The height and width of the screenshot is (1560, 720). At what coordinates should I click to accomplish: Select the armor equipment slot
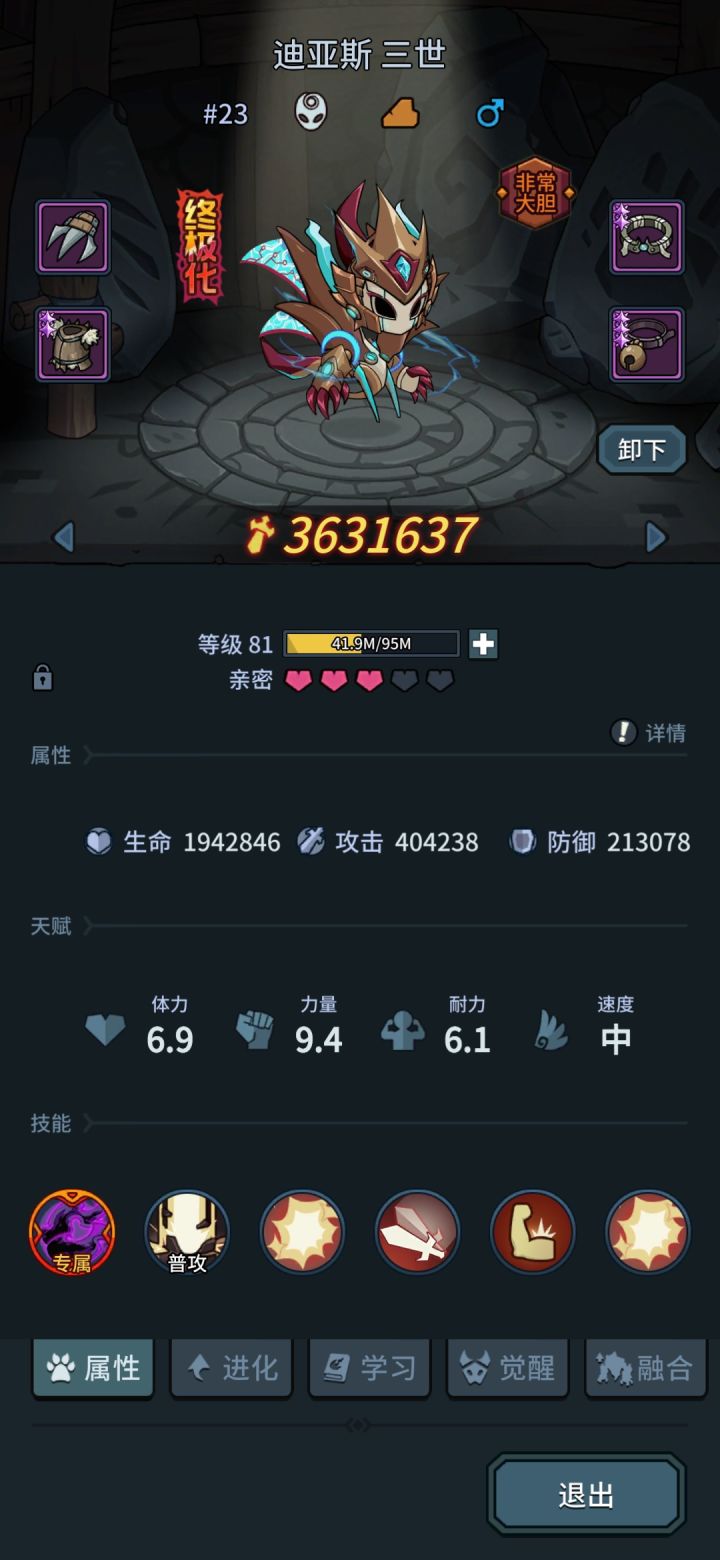pos(71,345)
